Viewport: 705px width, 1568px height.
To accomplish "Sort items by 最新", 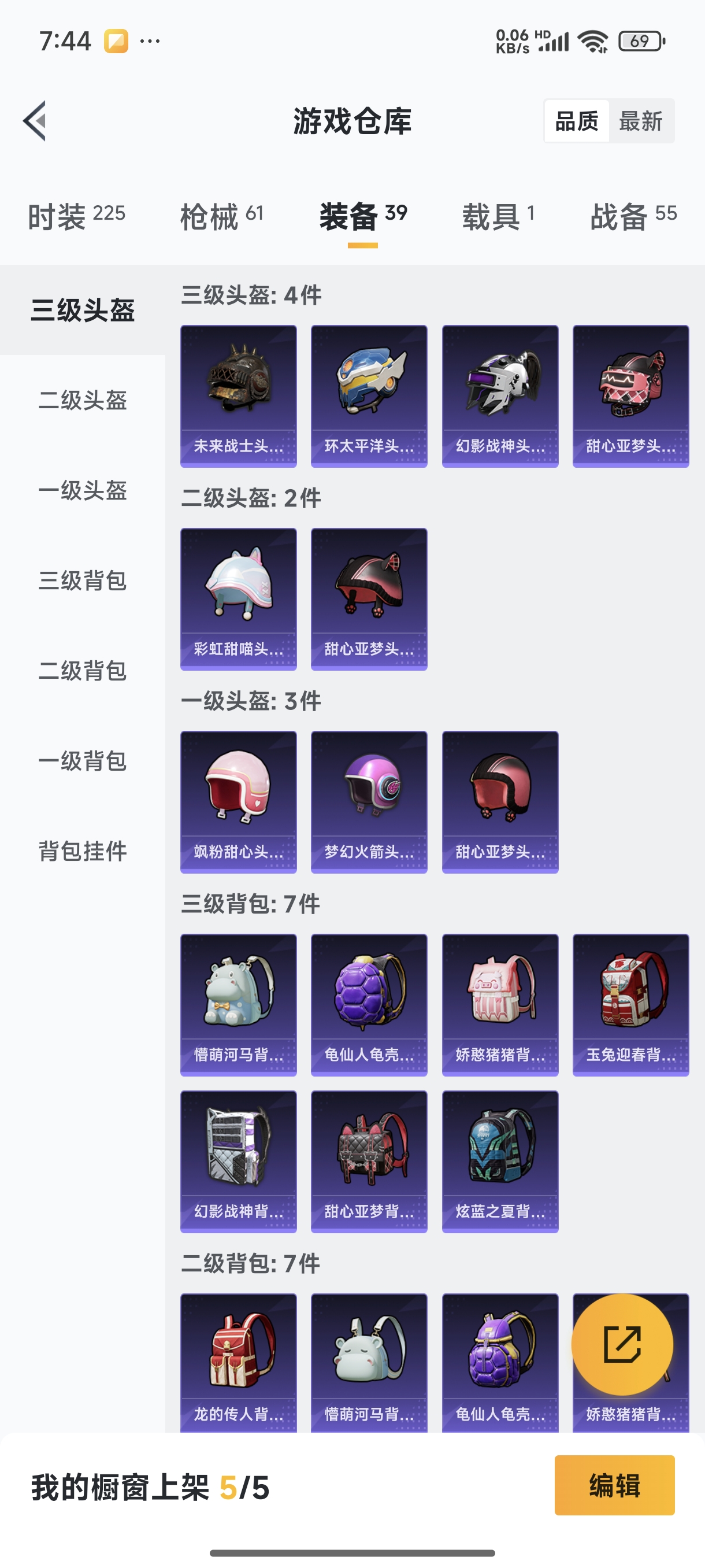I will click(x=640, y=121).
